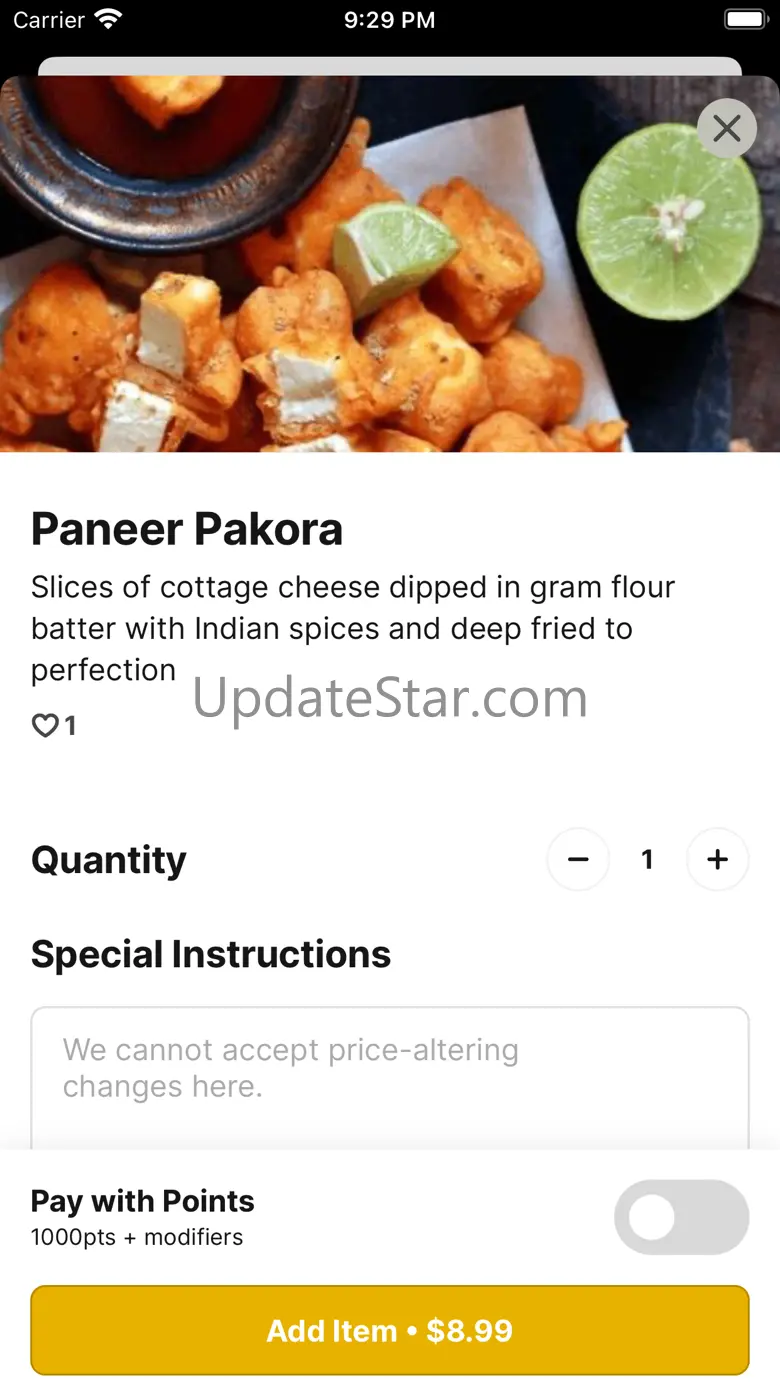Enable the Pay with Points switch

[x=682, y=1217]
